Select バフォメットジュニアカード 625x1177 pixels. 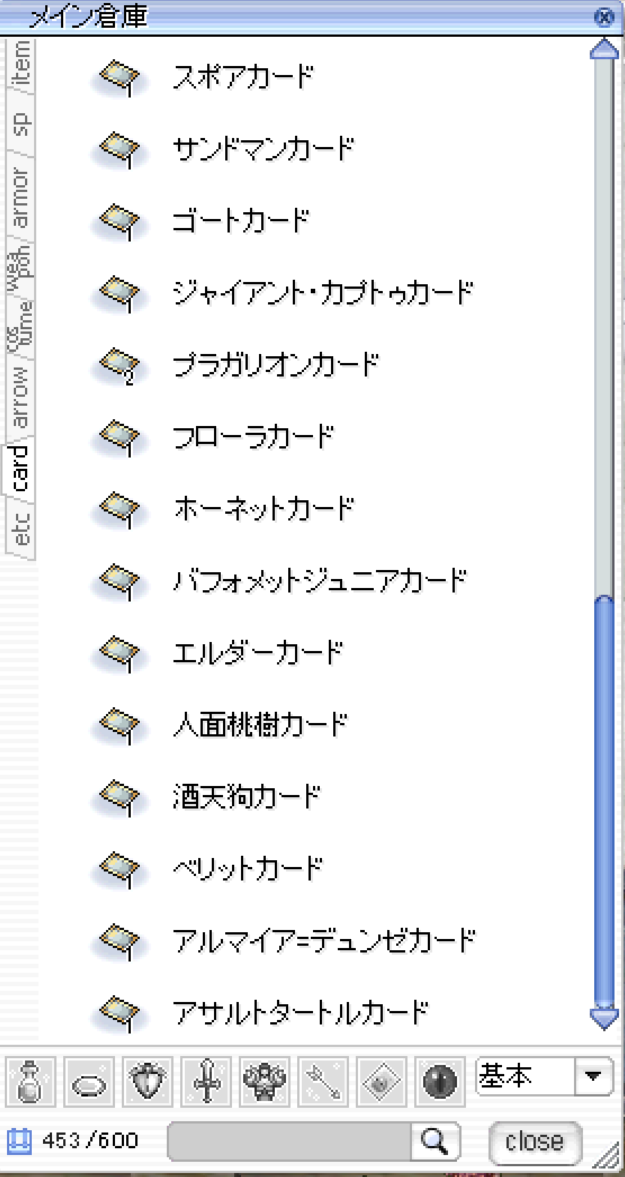click(319, 581)
